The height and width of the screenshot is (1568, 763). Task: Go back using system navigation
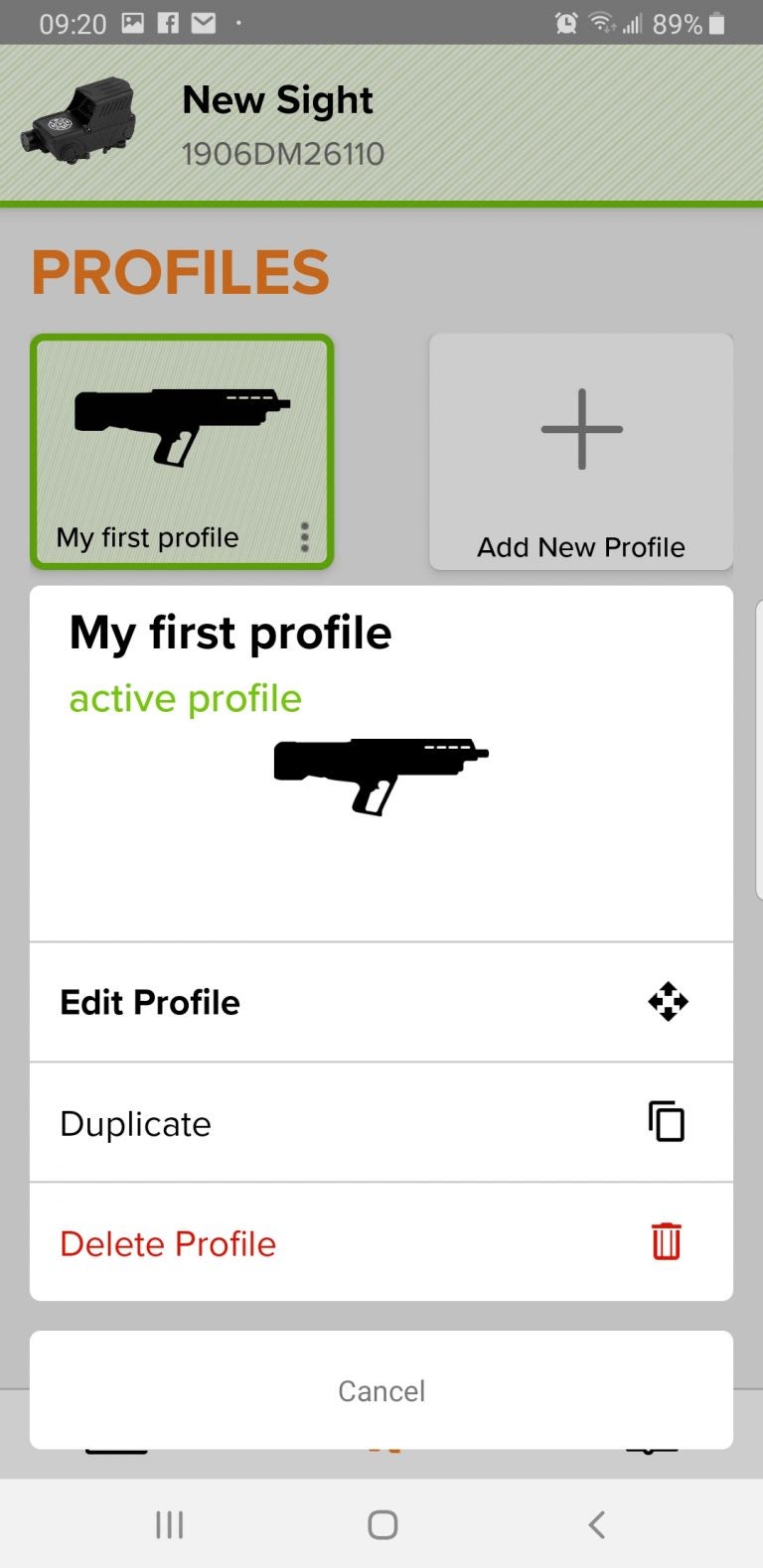(596, 1524)
